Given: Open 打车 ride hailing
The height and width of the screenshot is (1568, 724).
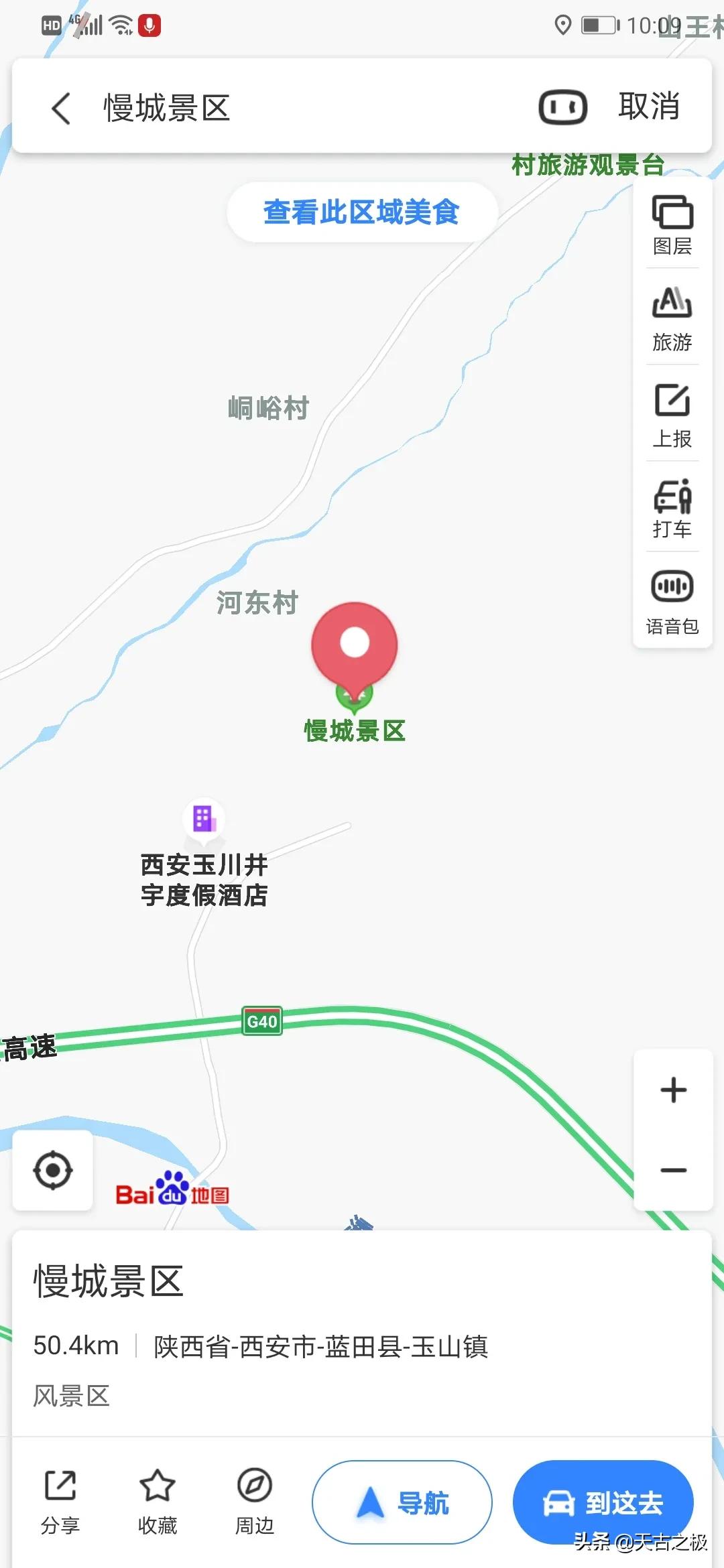Looking at the screenshot, I should [x=672, y=508].
